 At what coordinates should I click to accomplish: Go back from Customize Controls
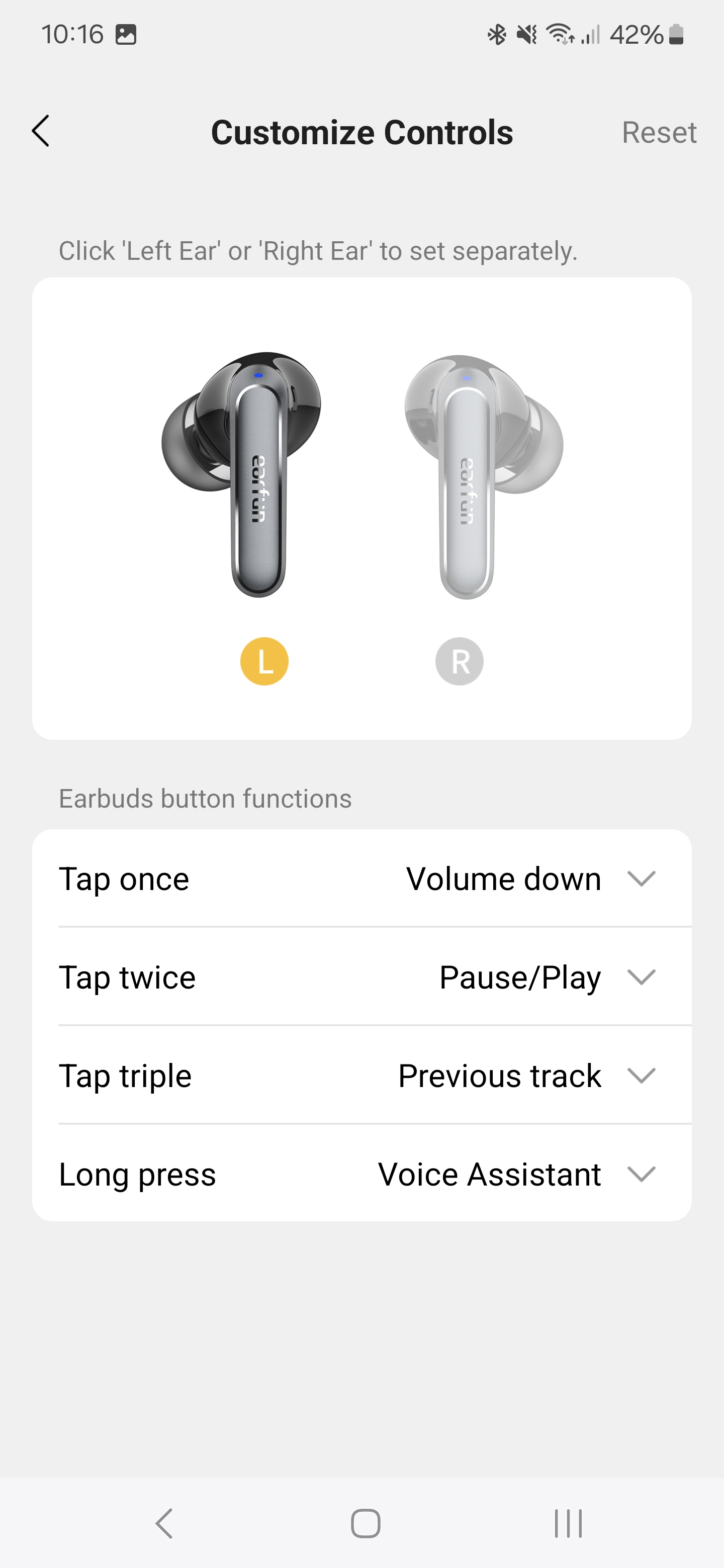[x=41, y=132]
